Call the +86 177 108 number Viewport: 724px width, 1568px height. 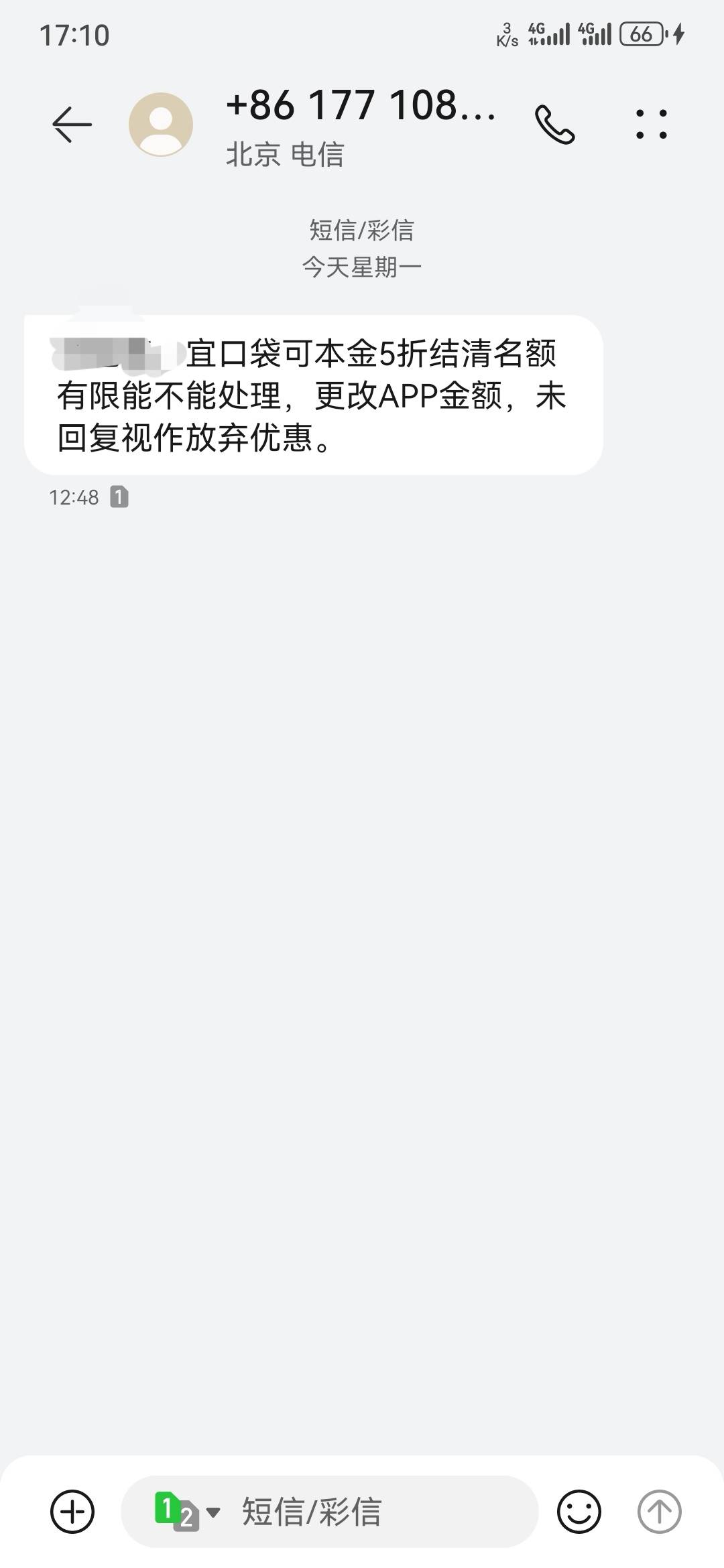tap(554, 125)
